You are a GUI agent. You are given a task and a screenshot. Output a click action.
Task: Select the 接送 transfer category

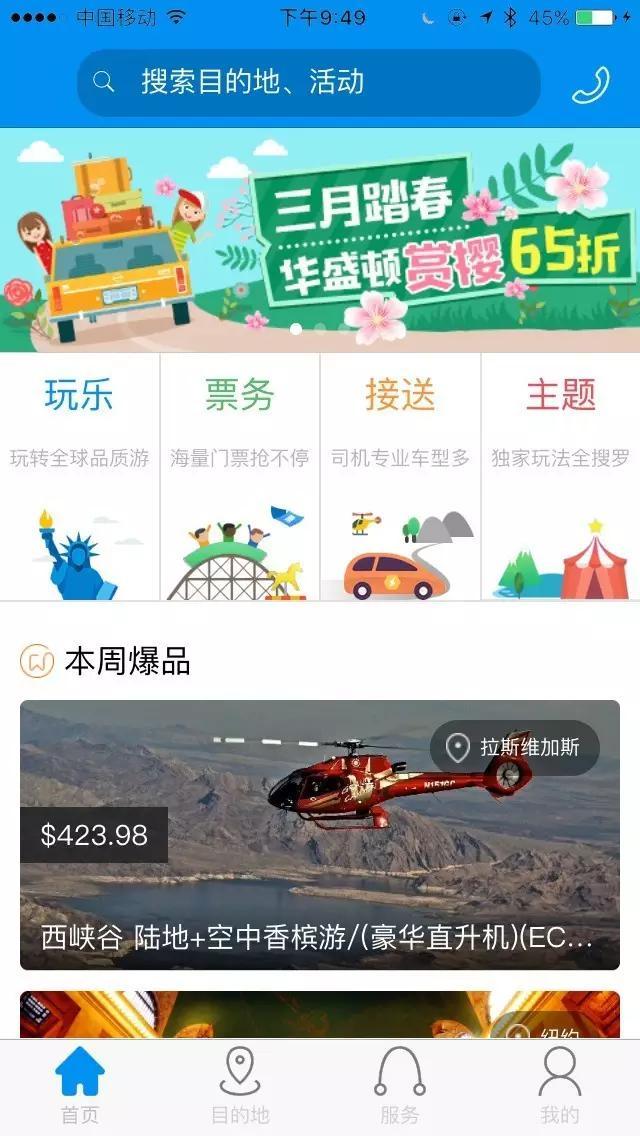point(400,476)
